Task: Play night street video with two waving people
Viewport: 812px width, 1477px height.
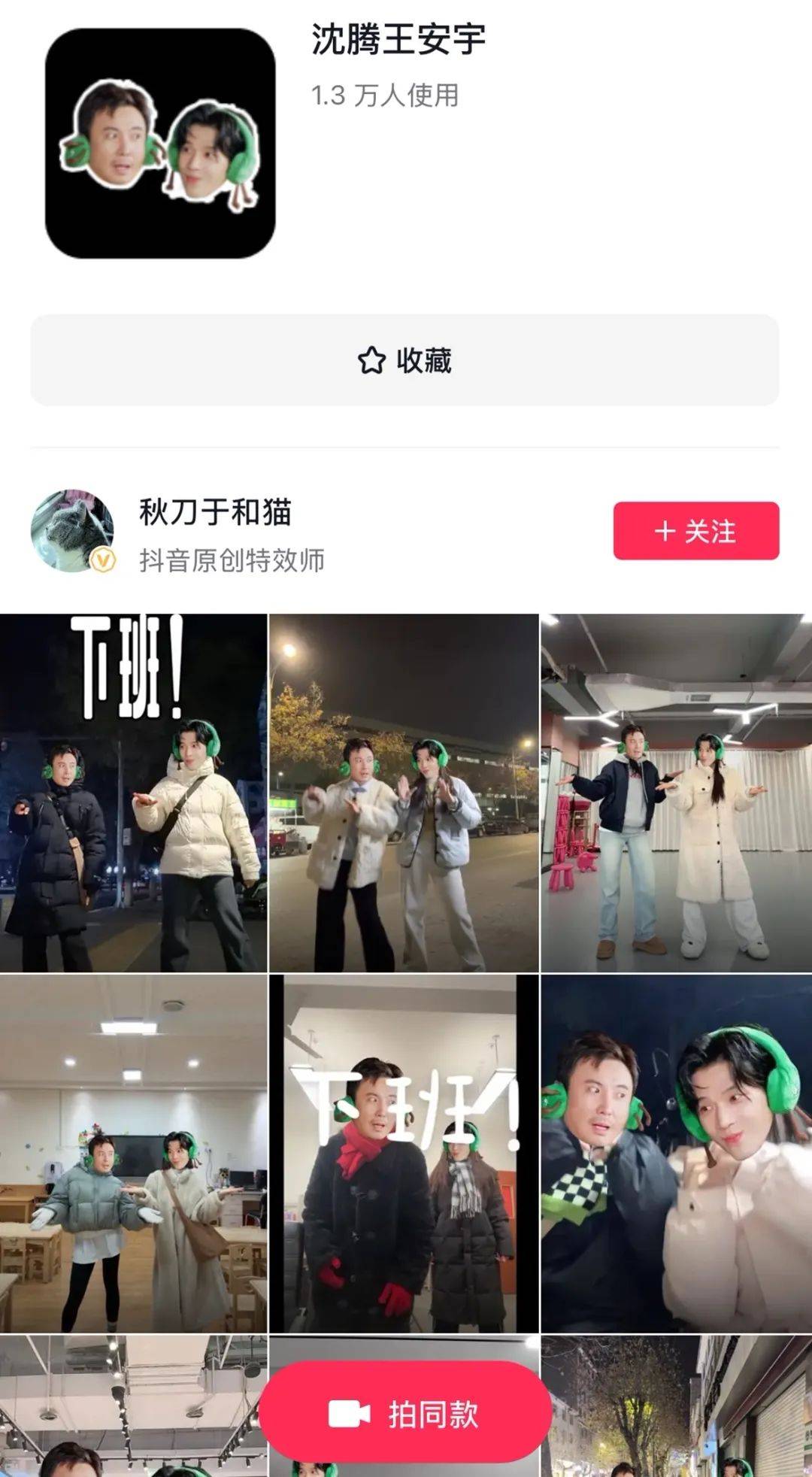Action: 404,793
